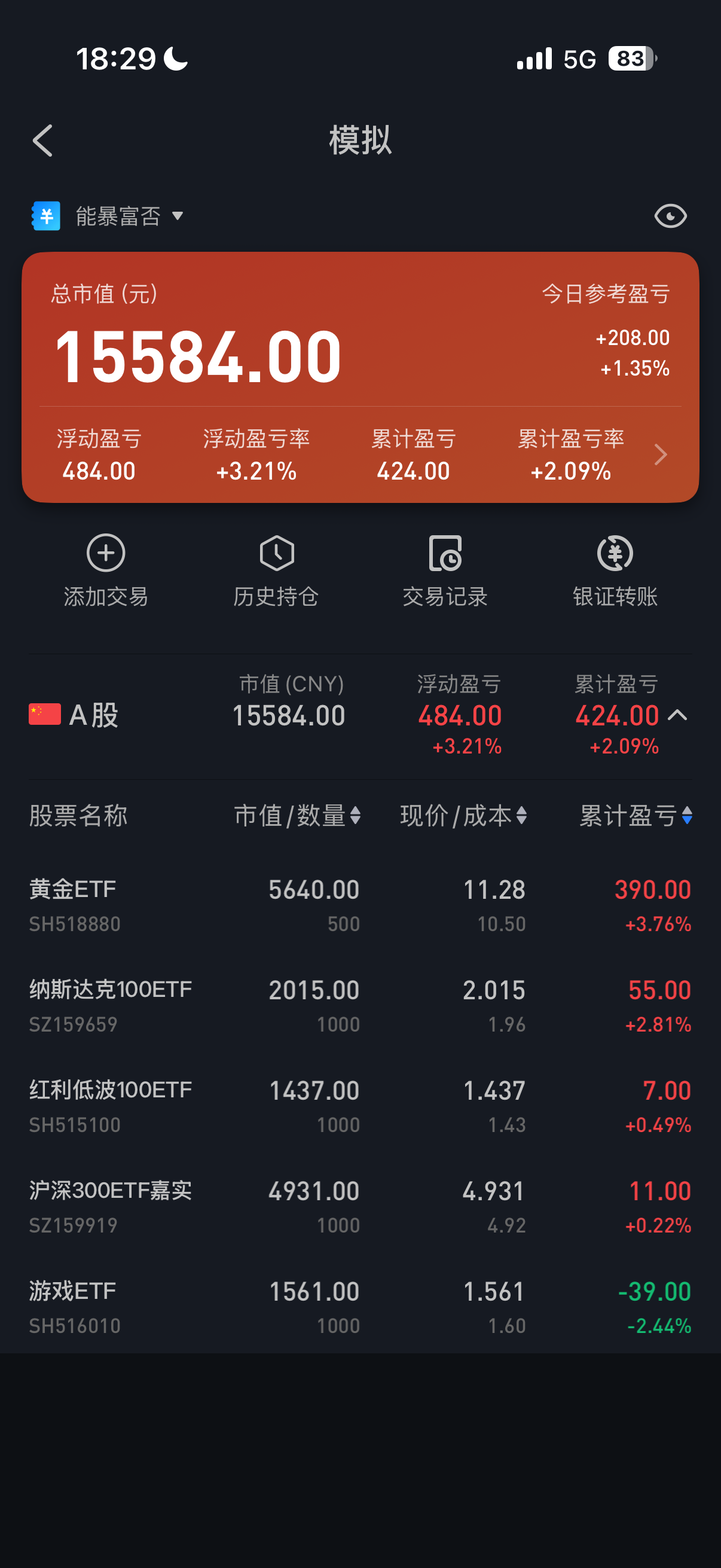Sort holdings by 市值/数量
Viewport: 721px width, 1568px height.
pos(298,815)
